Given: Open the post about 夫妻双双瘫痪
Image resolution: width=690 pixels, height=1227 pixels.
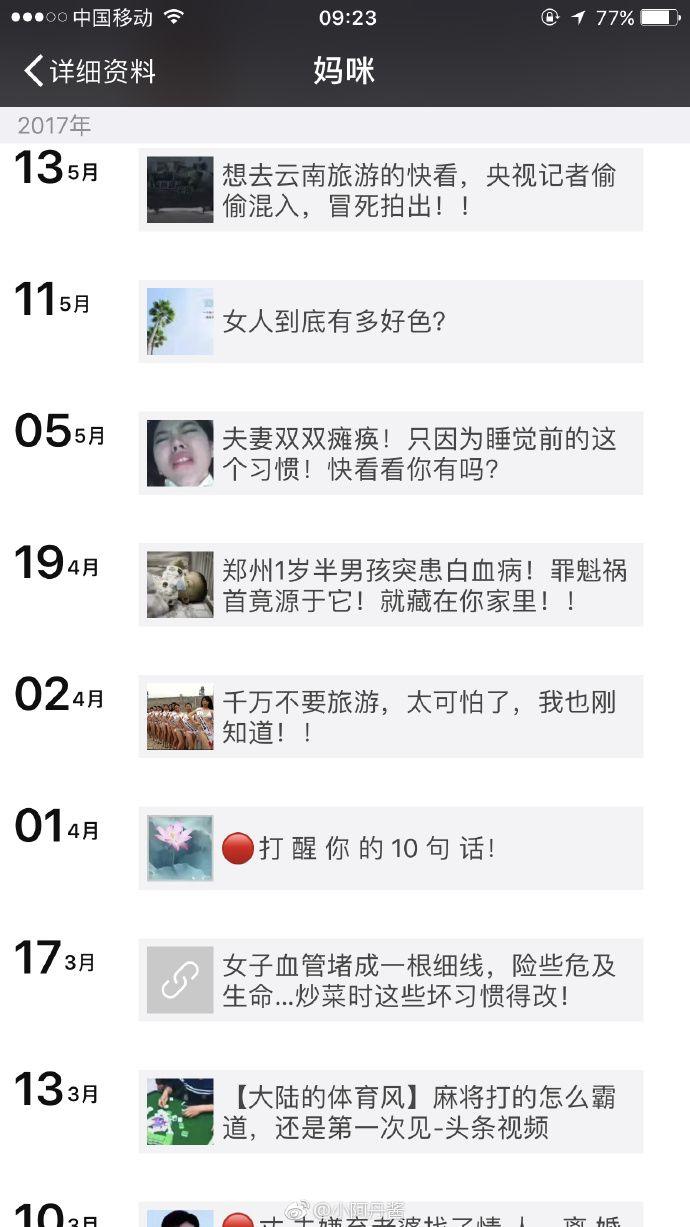Looking at the screenshot, I should (391, 454).
